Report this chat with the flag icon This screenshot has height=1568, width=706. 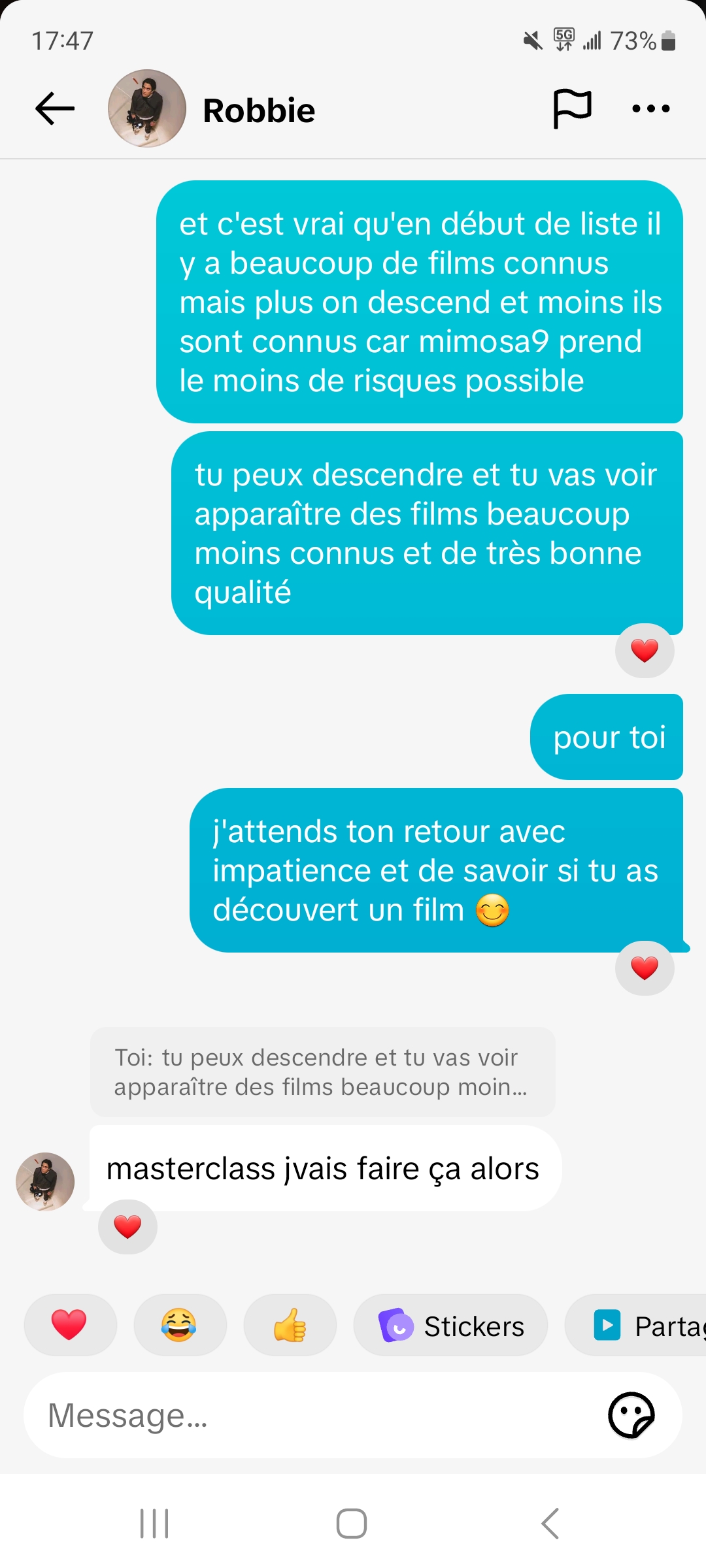coord(572,108)
